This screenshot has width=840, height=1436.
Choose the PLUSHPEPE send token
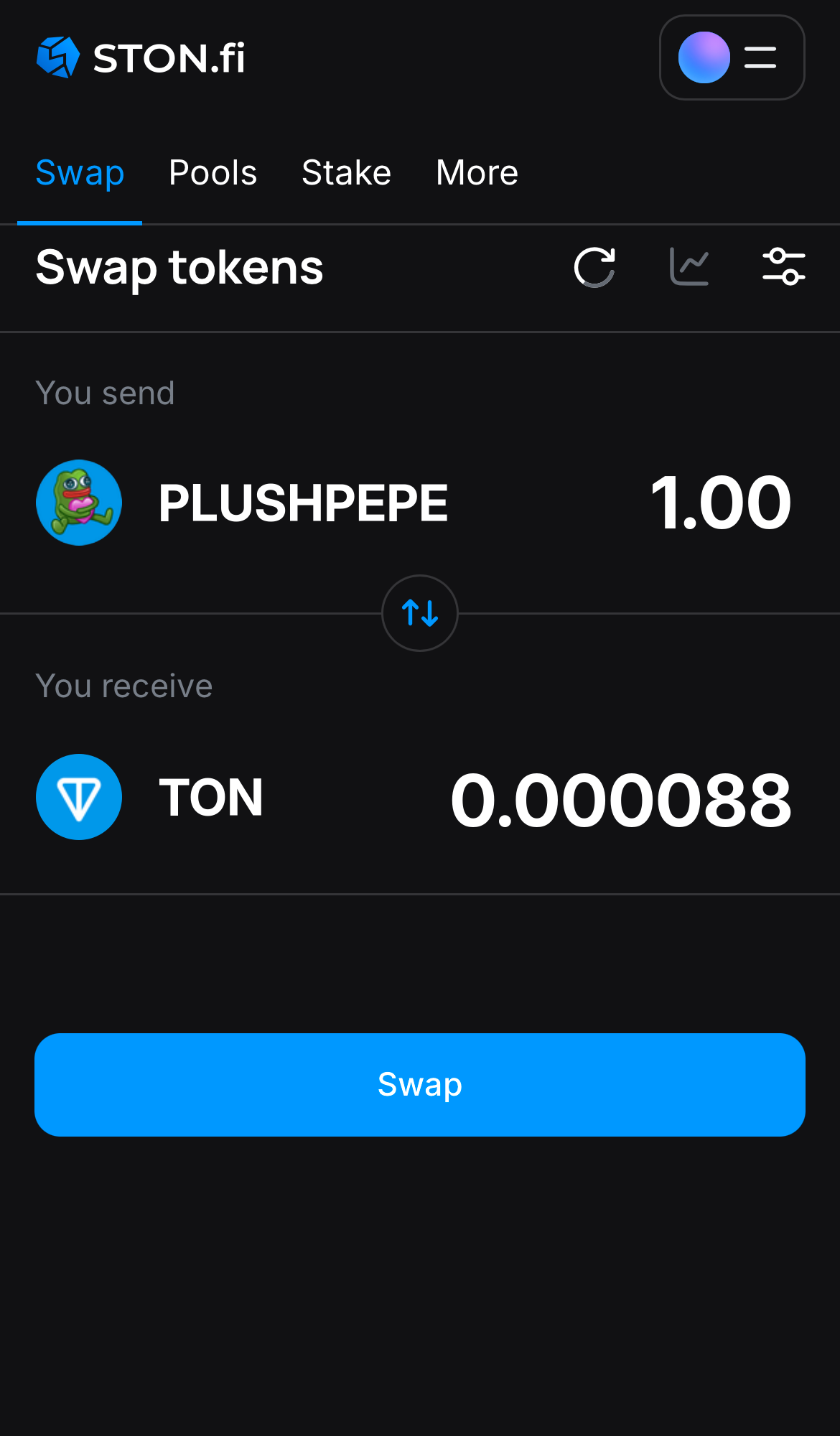pos(243,503)
